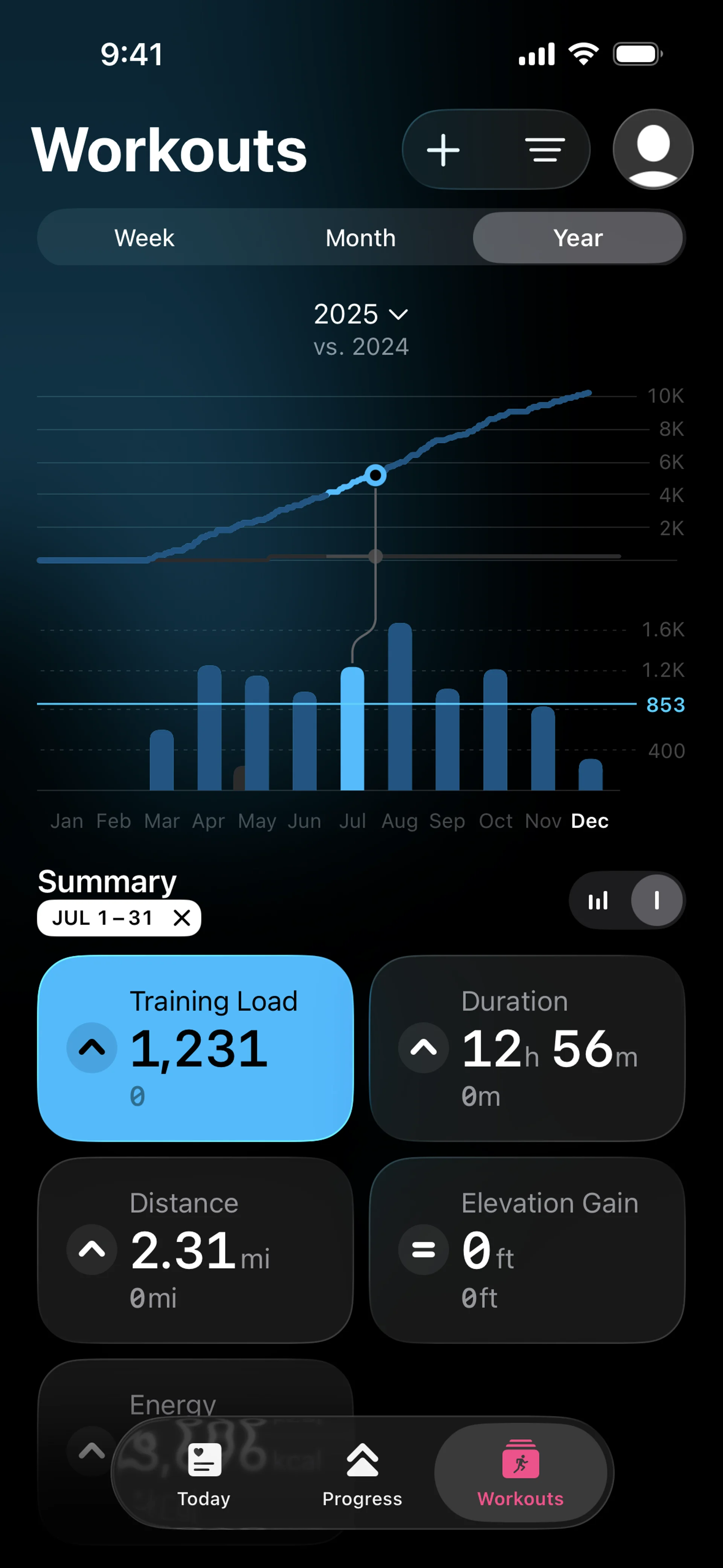Viewport: 723px width, 1568px height.
Task: Open the Progress tab
Action: (x=362, y=1473)
